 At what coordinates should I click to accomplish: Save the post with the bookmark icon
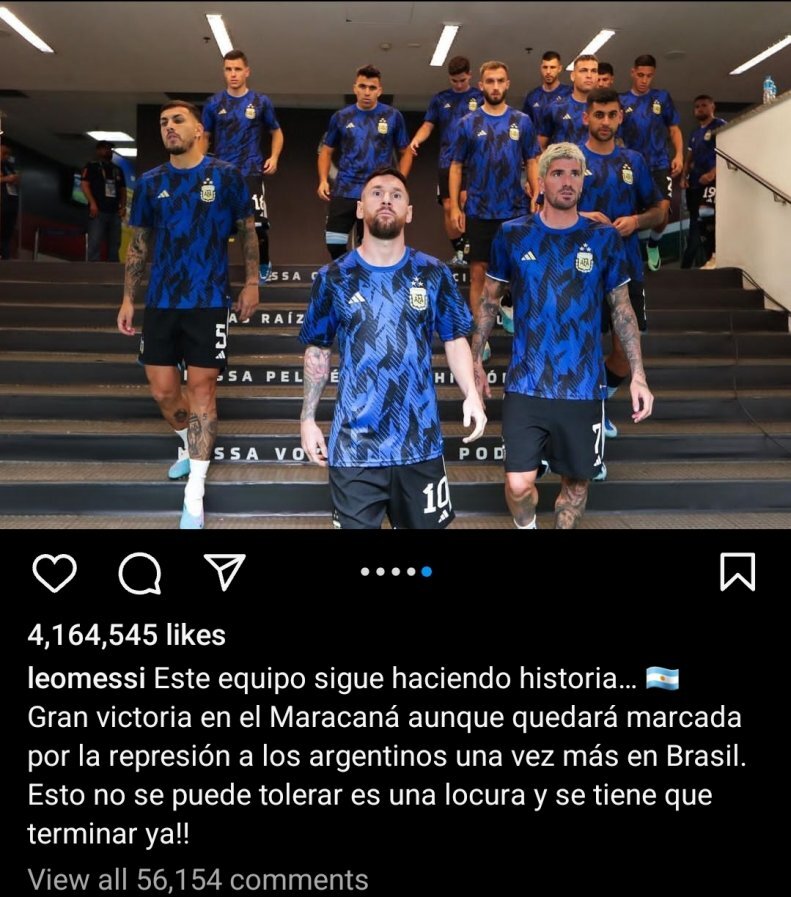(737, 572)
